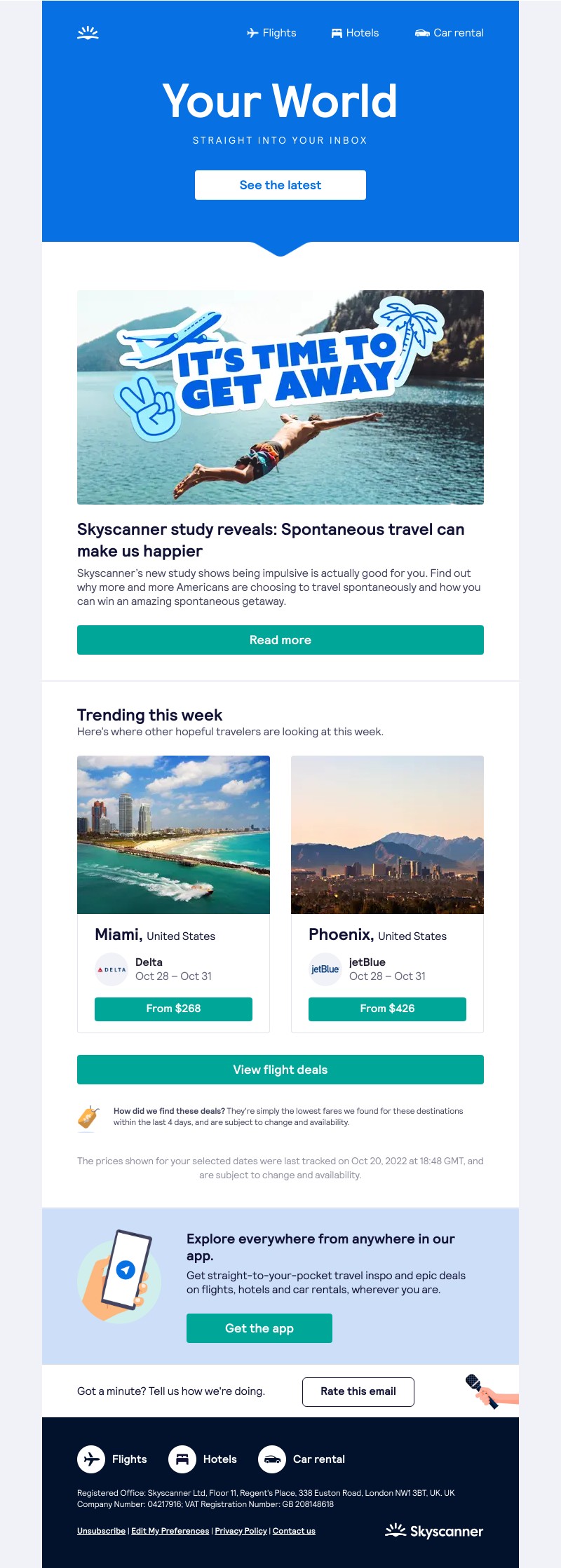Open Hotels in the footer
The height and width of the screenshot is (1568, 561).
pos(203,1459)
